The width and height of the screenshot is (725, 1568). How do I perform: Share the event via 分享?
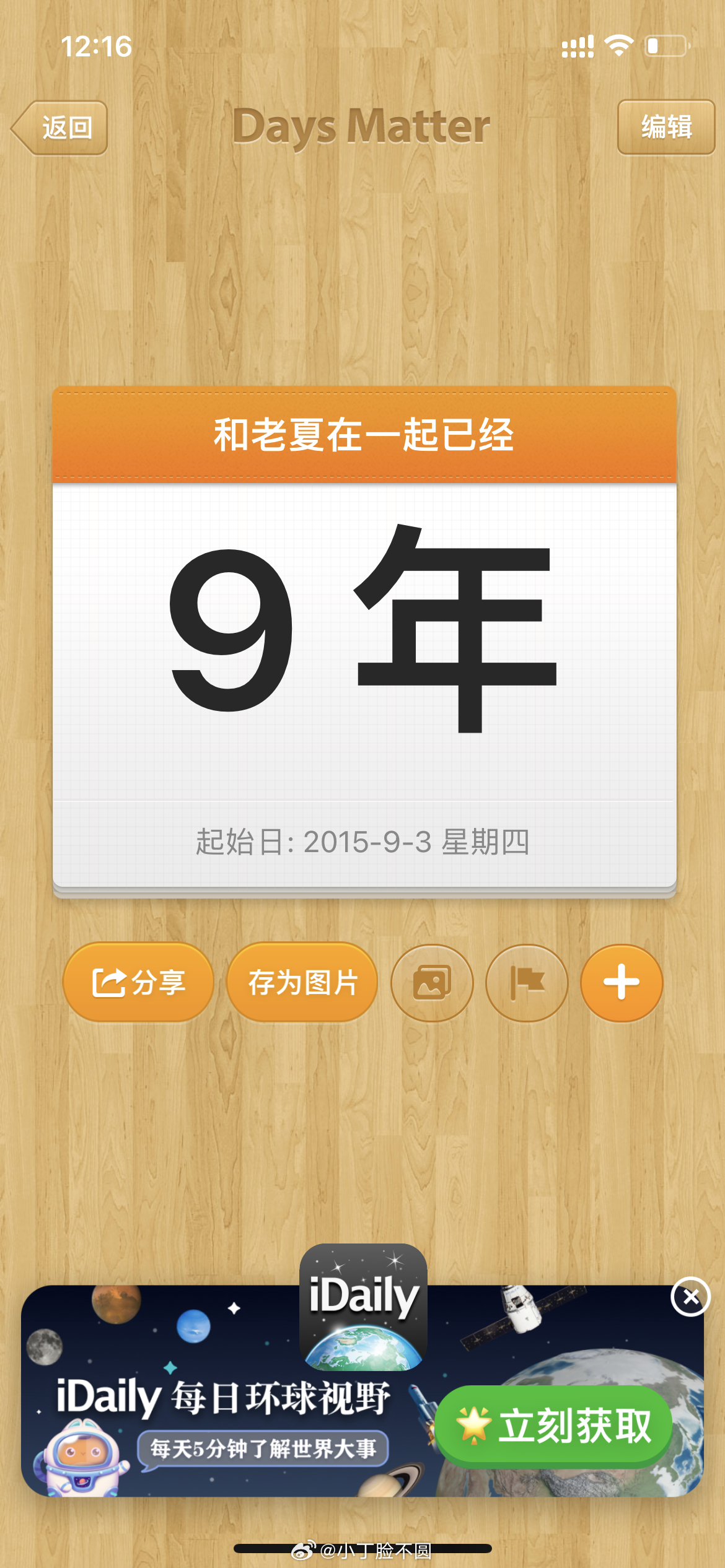138,982
